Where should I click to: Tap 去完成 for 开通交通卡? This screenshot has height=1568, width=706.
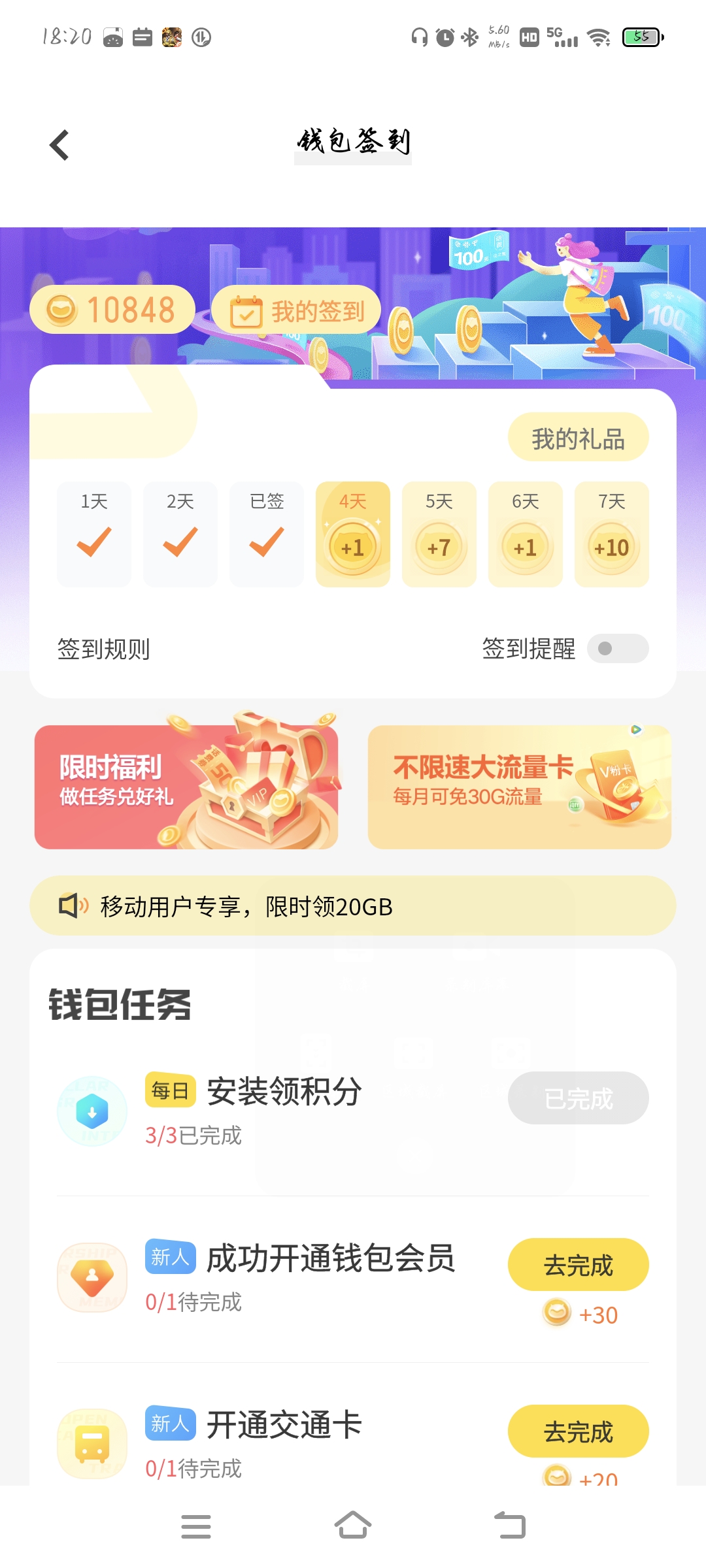578,1431
